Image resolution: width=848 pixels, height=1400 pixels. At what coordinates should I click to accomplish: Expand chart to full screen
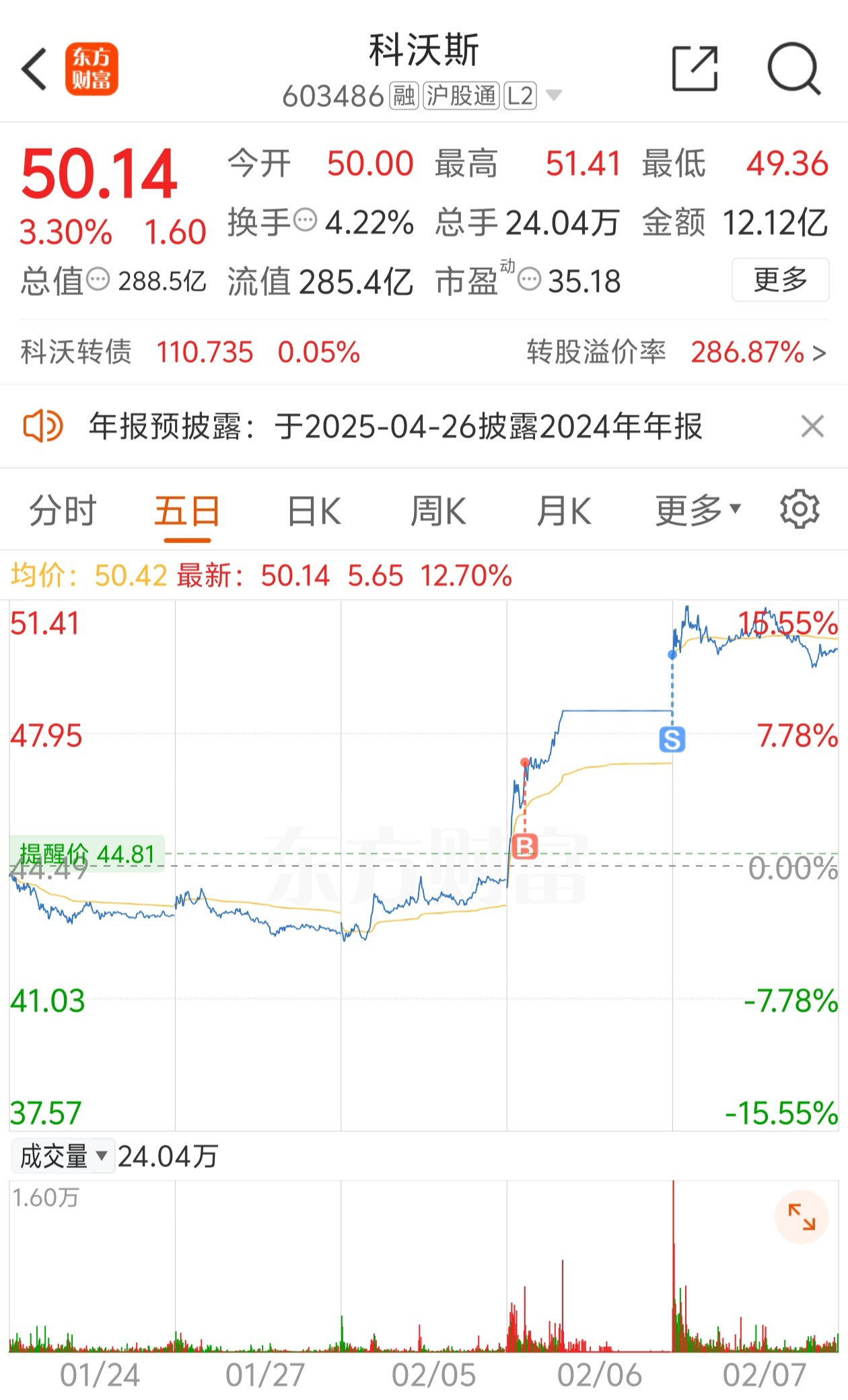click(x=802, y=1217)
